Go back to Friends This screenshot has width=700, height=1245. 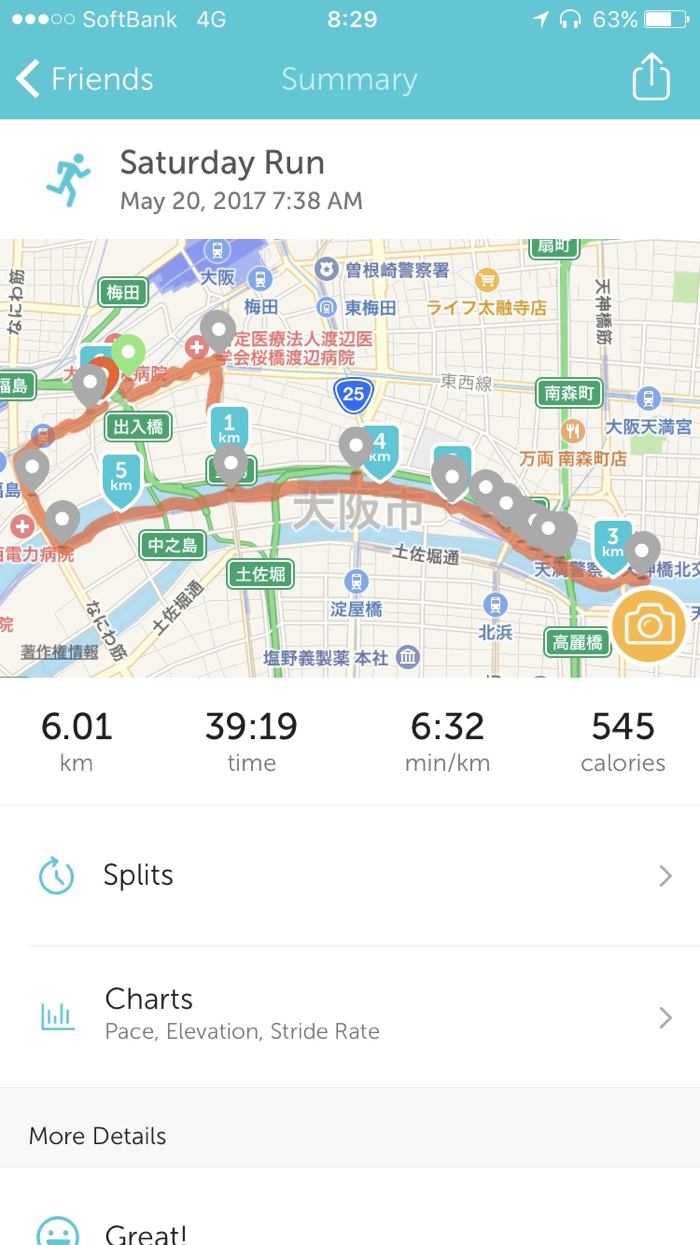tap(85, 79)
